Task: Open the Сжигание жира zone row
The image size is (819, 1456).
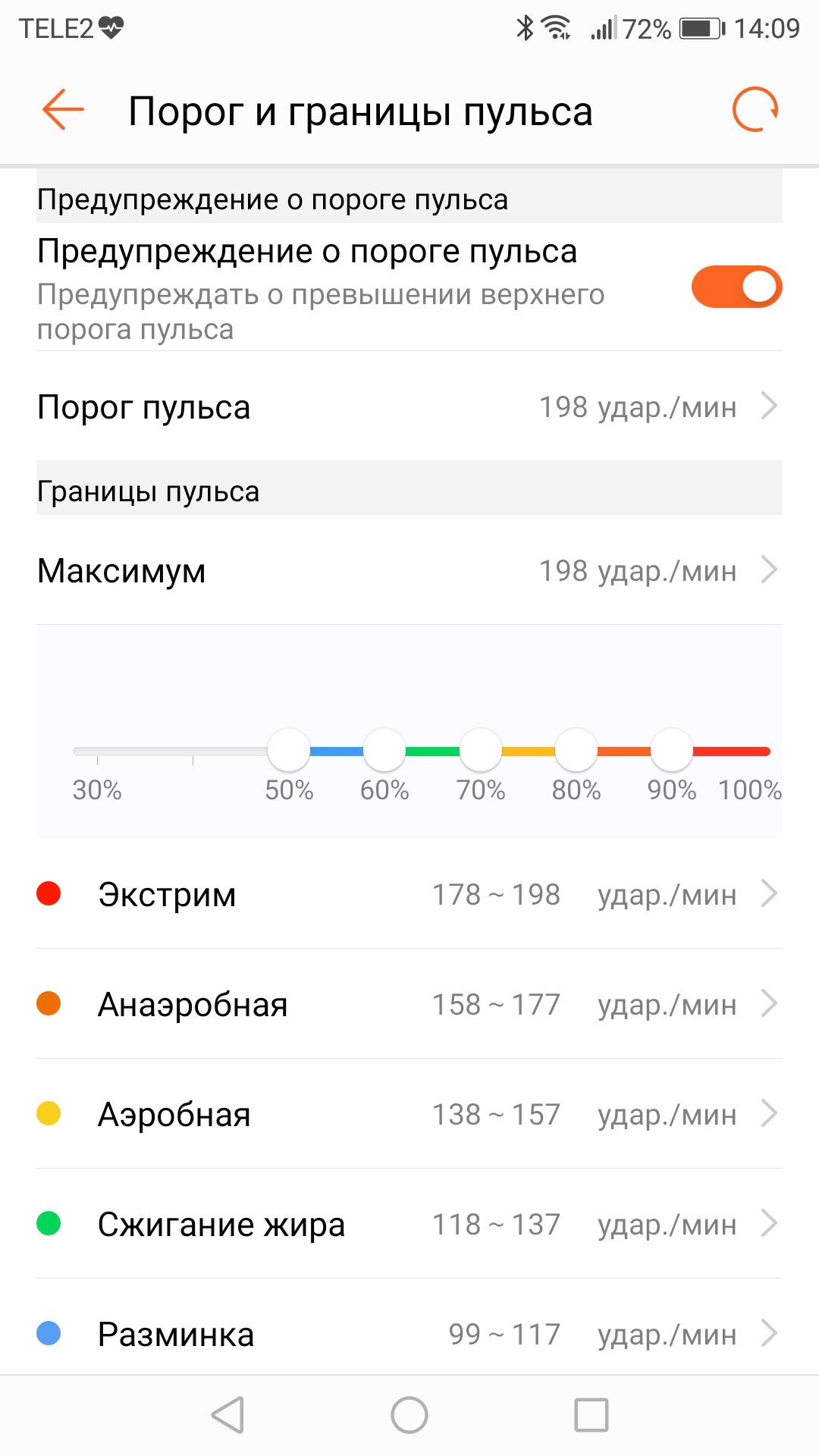Action: (409, 1224)
